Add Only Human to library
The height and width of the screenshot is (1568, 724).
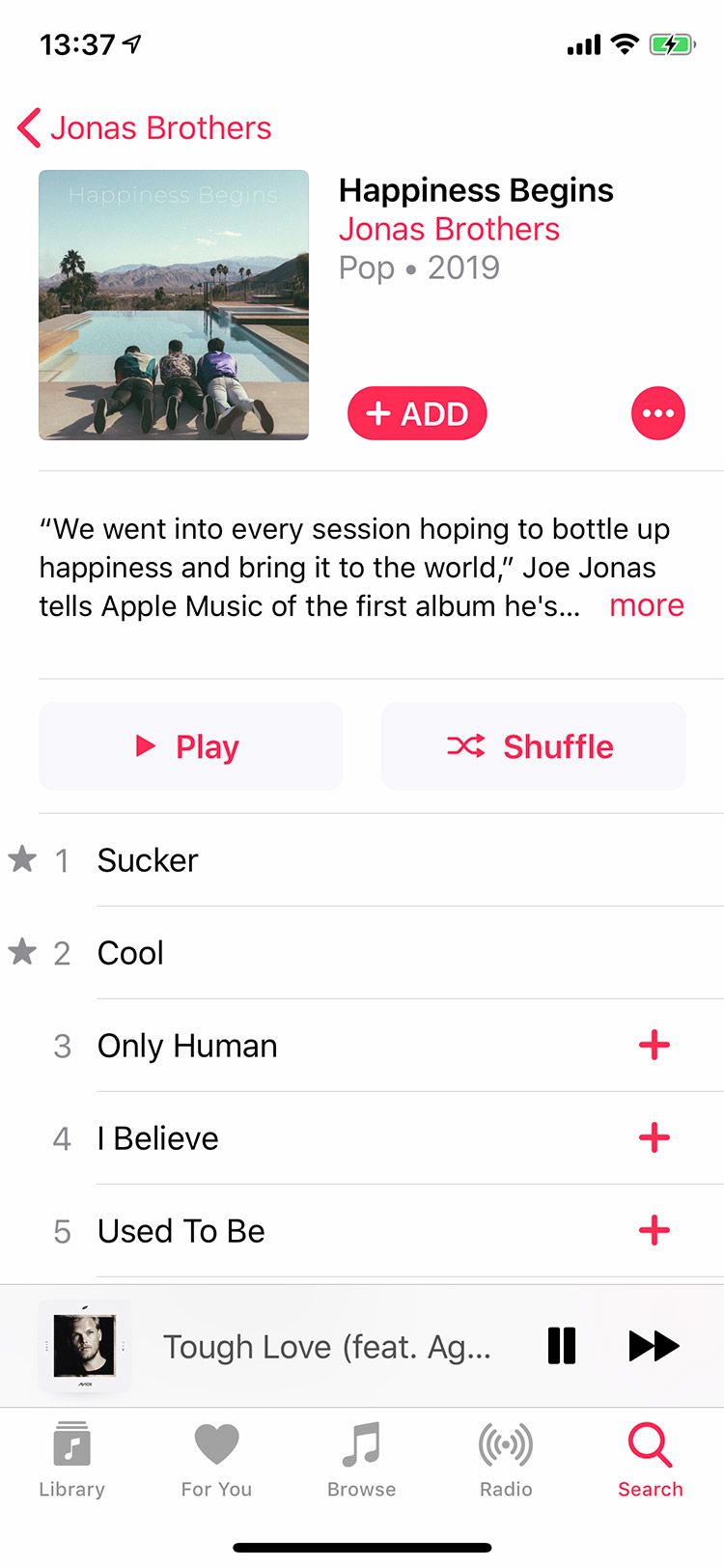point(654,1046)
